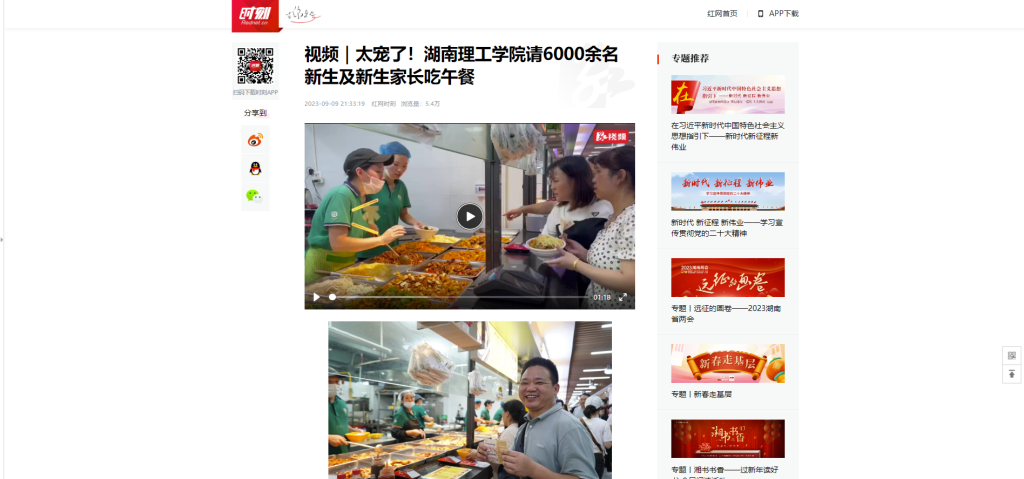Open topic 在习近平新时代中国特色社会主义思想指引下
Screen dimensions: 1024x479
click(727, 95)
